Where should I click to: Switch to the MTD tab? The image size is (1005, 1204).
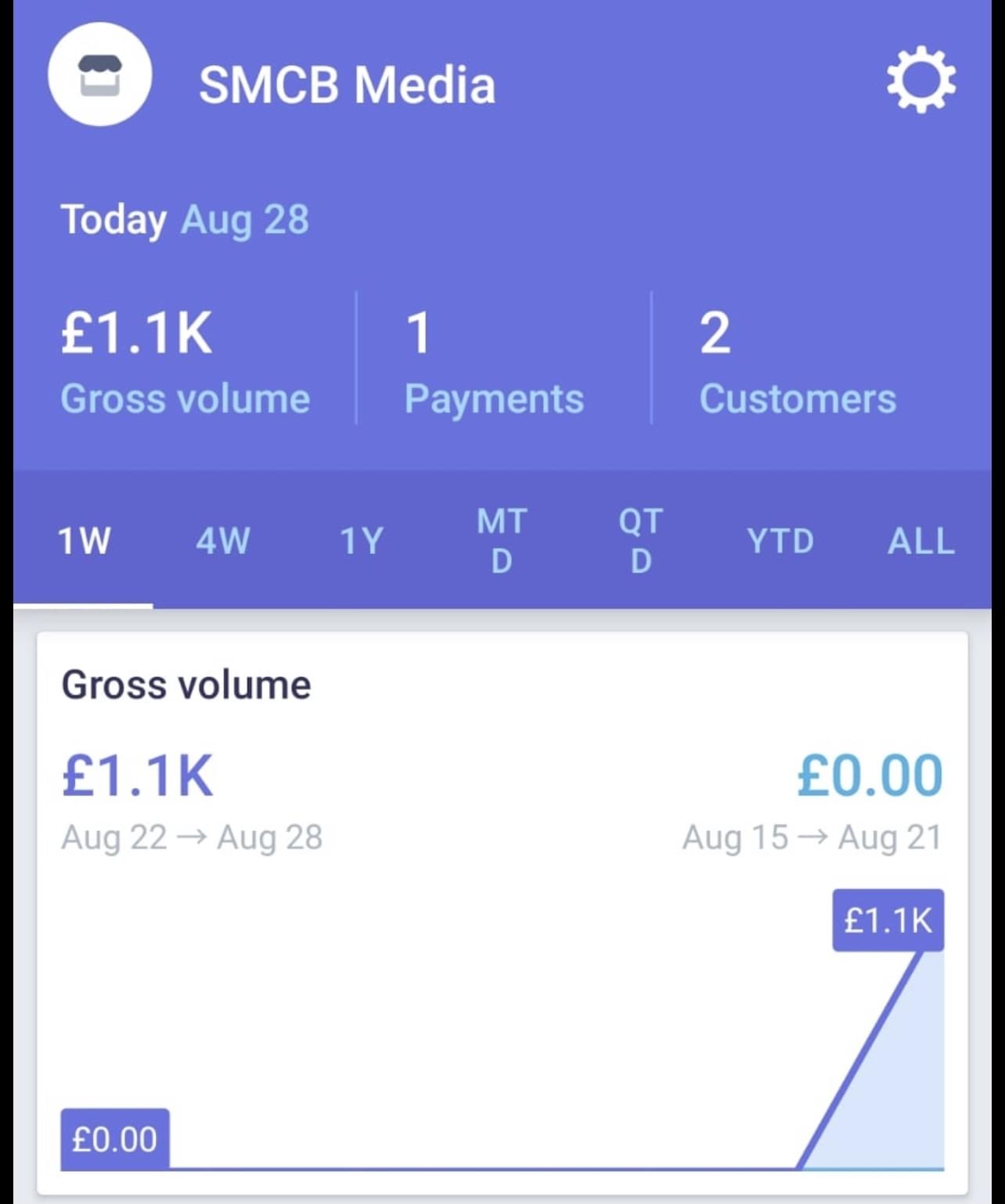click(502, 541)
